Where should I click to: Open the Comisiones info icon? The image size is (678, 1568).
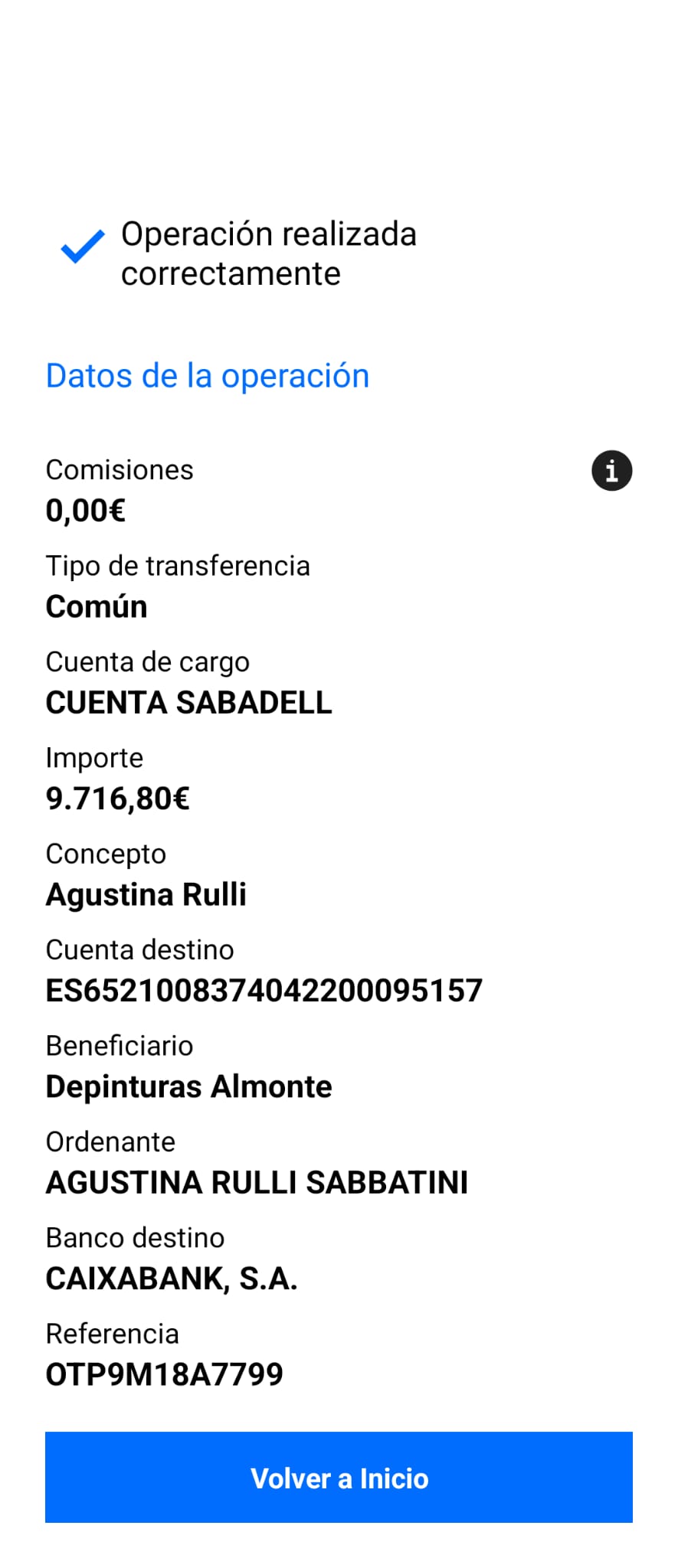pyautogui.click(x=611, y=470)
